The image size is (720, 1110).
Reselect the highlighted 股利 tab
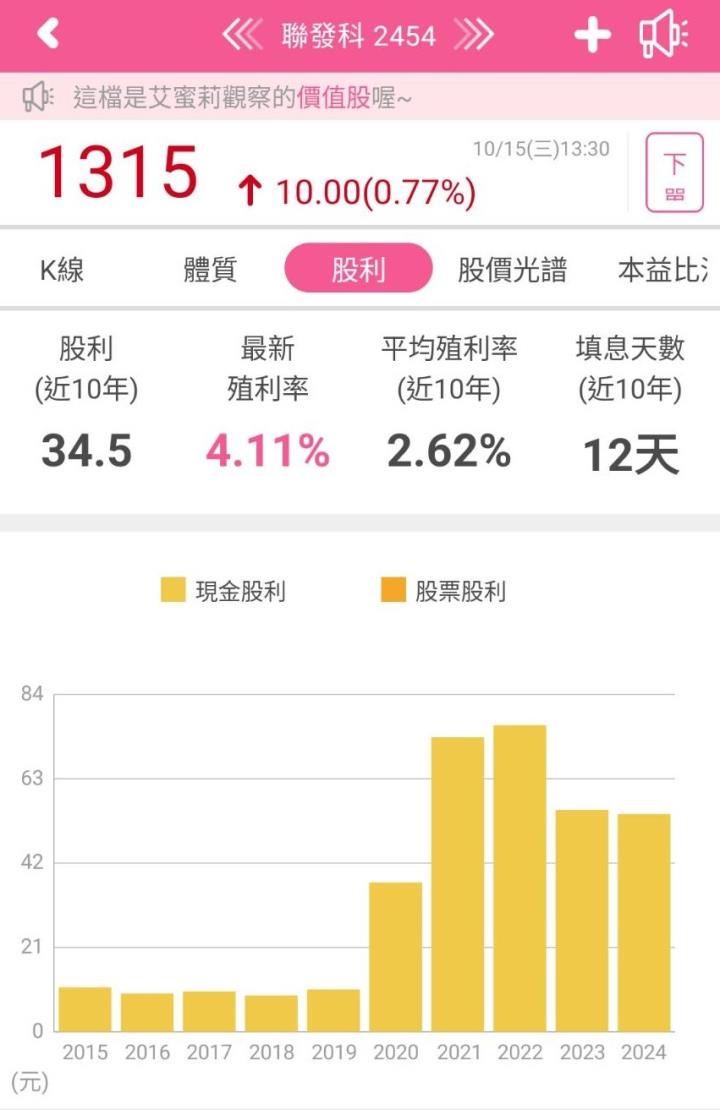point(358,268)
